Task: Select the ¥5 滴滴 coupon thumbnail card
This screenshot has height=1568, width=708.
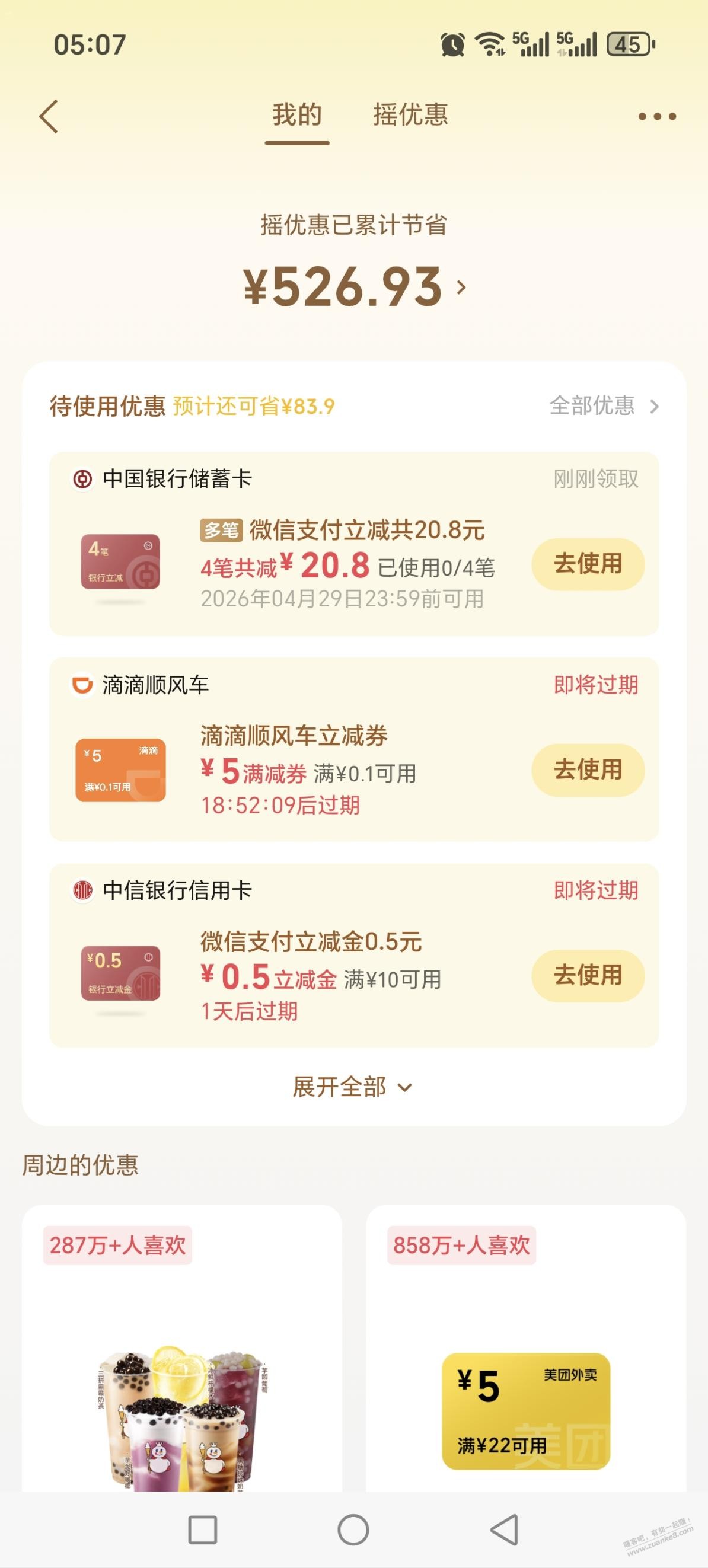Action: pos(119,769)
